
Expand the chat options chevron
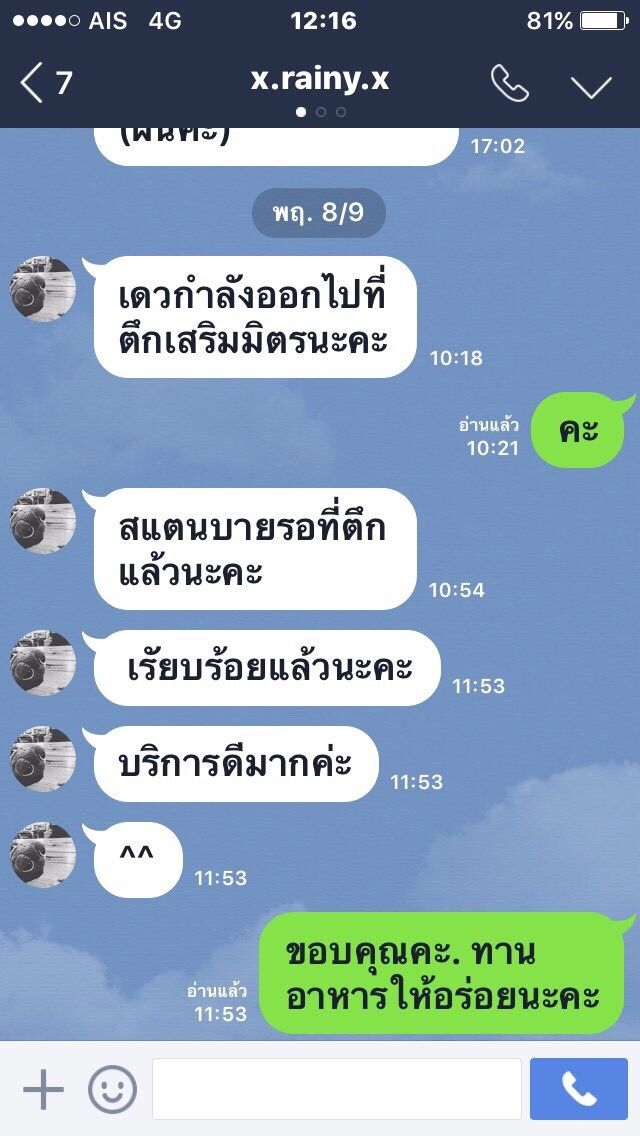pyautogui.click(x=591, y=85)
